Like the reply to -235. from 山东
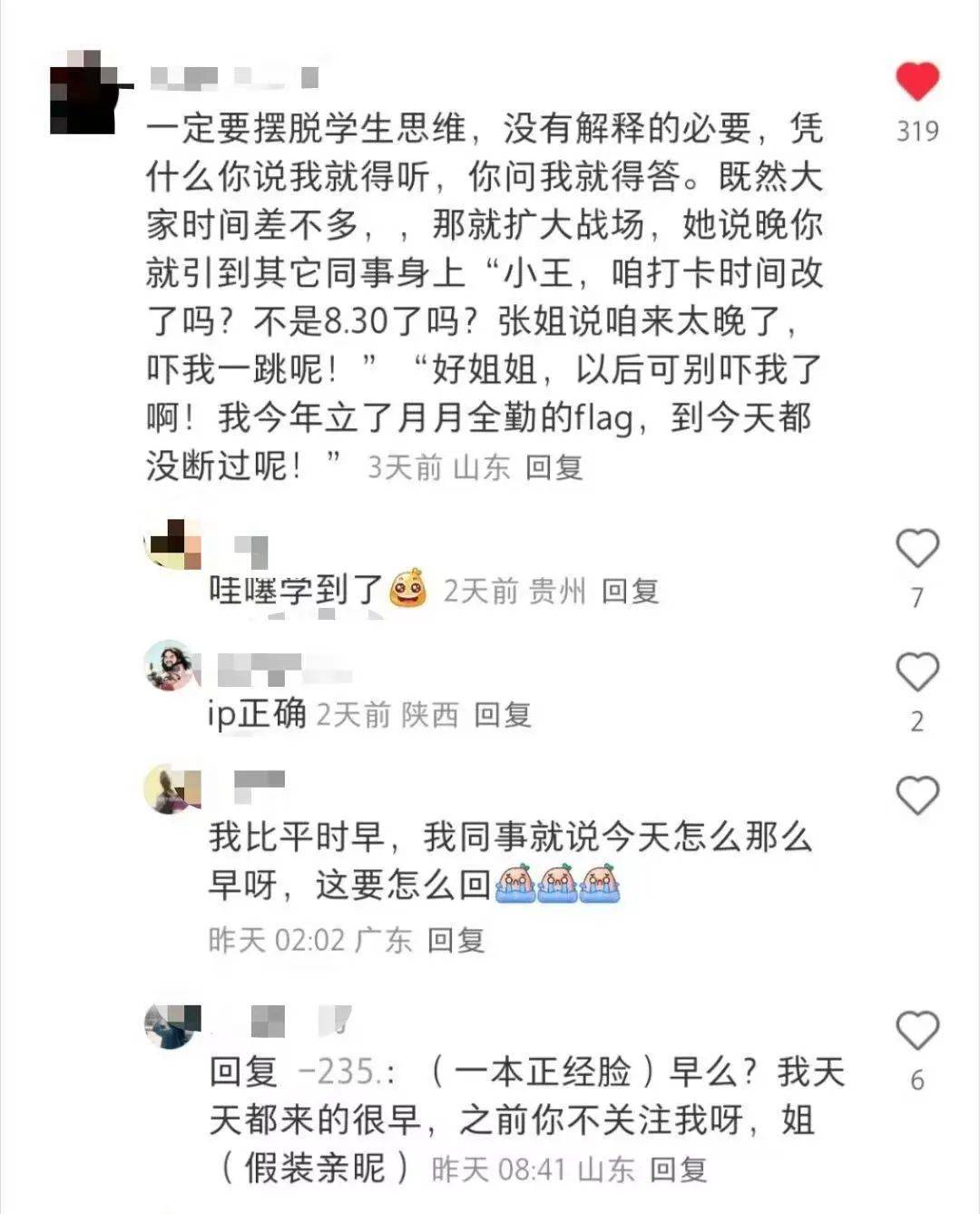 916,1031
